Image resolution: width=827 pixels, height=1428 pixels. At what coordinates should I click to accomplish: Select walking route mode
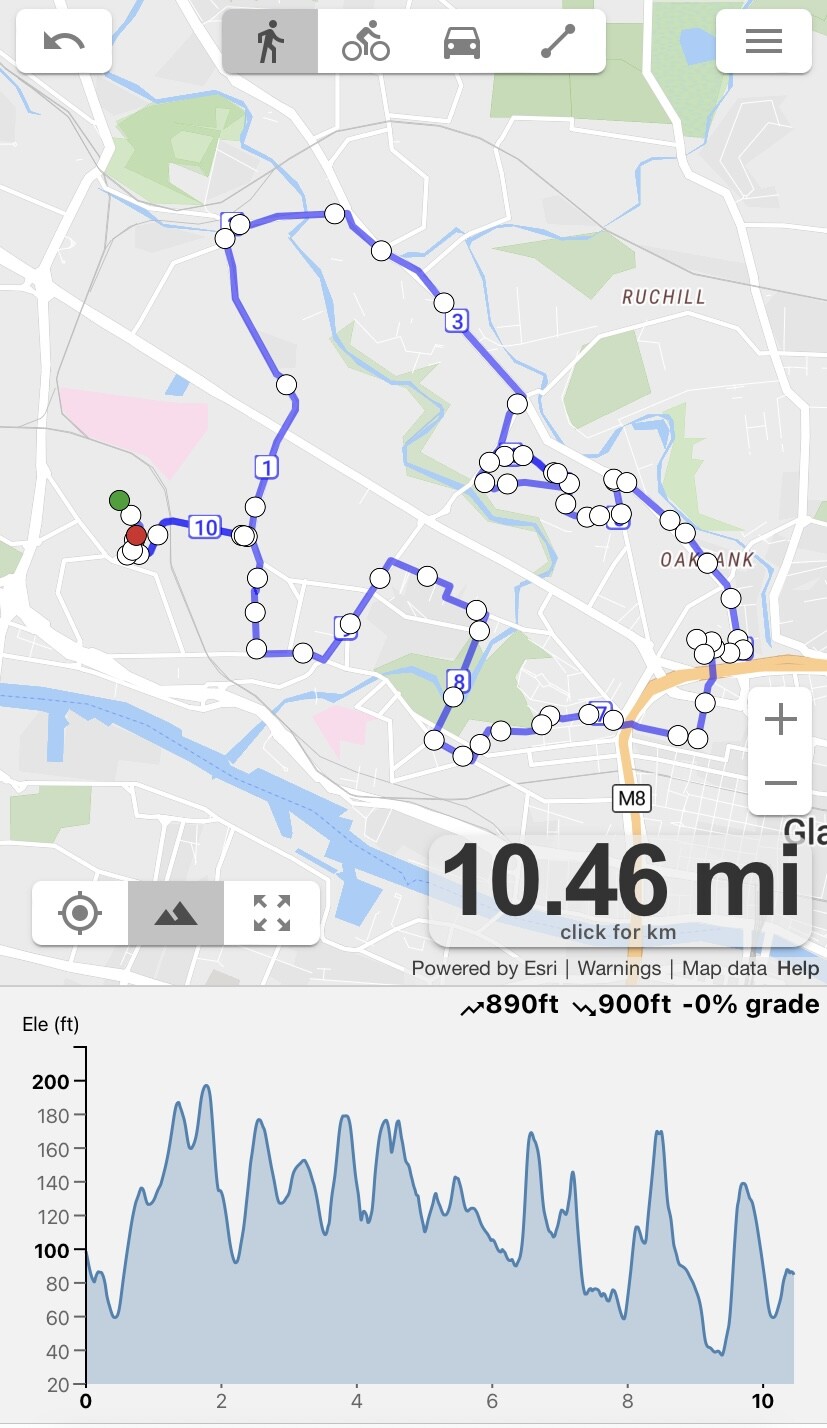(270, 42)
